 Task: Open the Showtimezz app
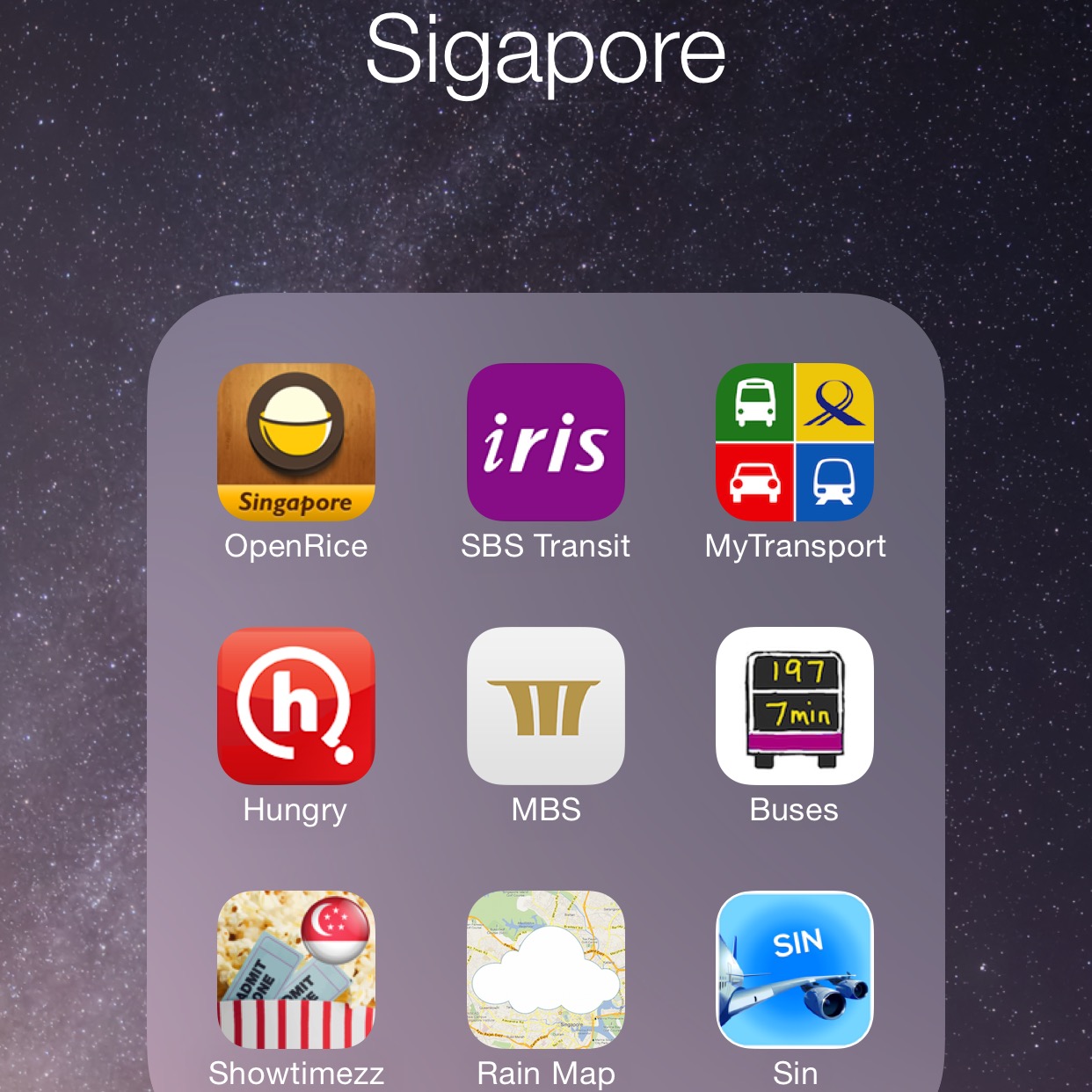pos(295,969)
